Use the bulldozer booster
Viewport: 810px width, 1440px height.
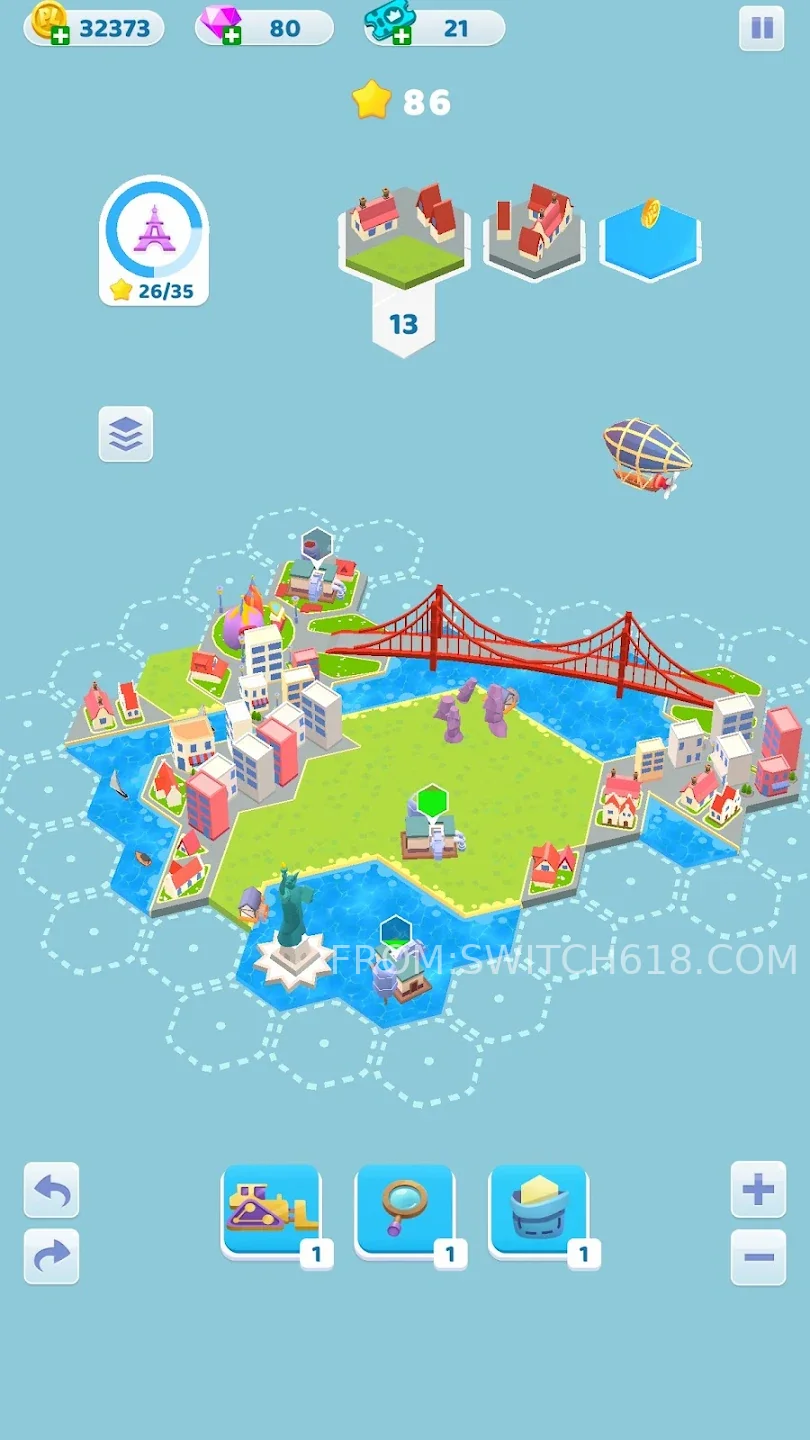pyautogui.click(x=272, y=1210)
